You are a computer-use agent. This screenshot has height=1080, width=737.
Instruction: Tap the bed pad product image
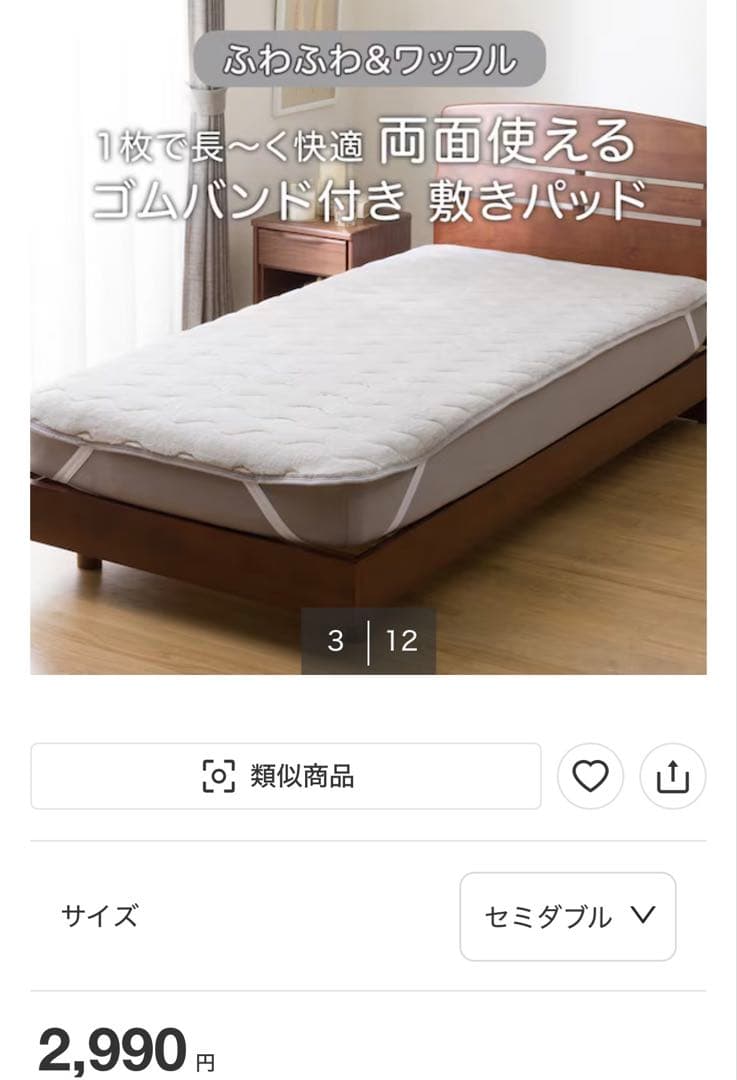[368, 400]
